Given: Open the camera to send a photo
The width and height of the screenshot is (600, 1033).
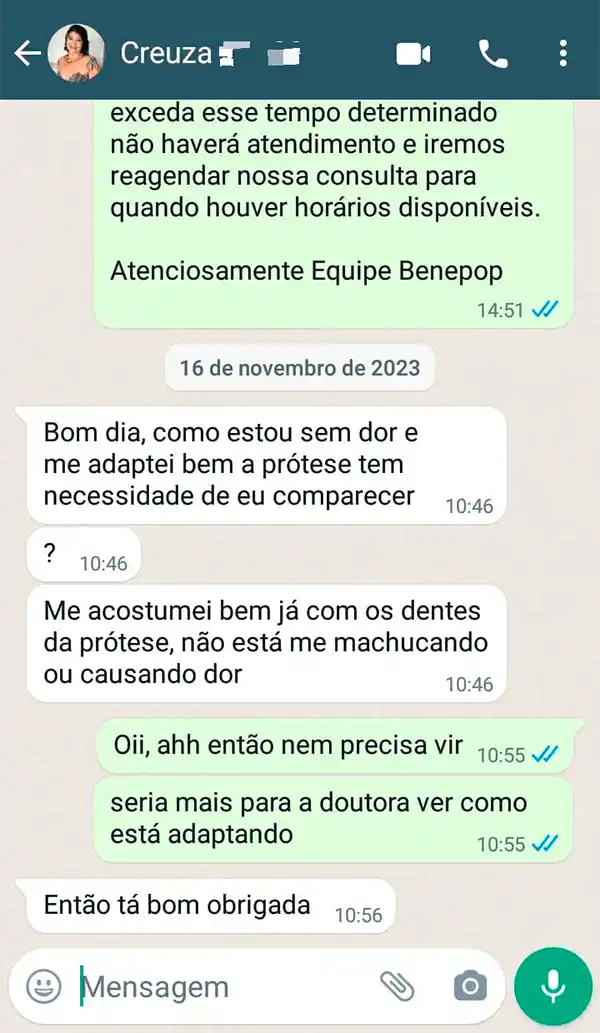Looking at the screenshot, I should 469,987.
